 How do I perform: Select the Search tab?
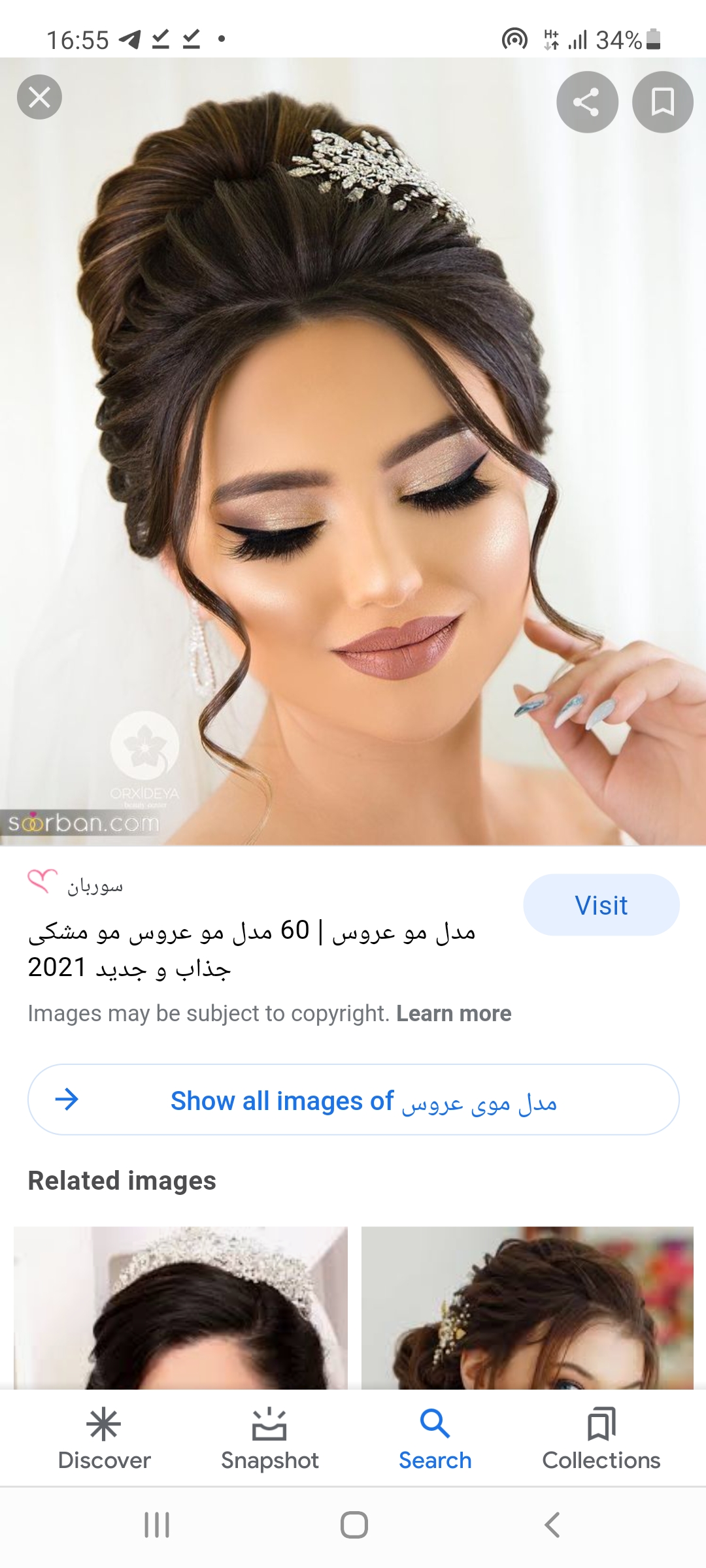435,1440
